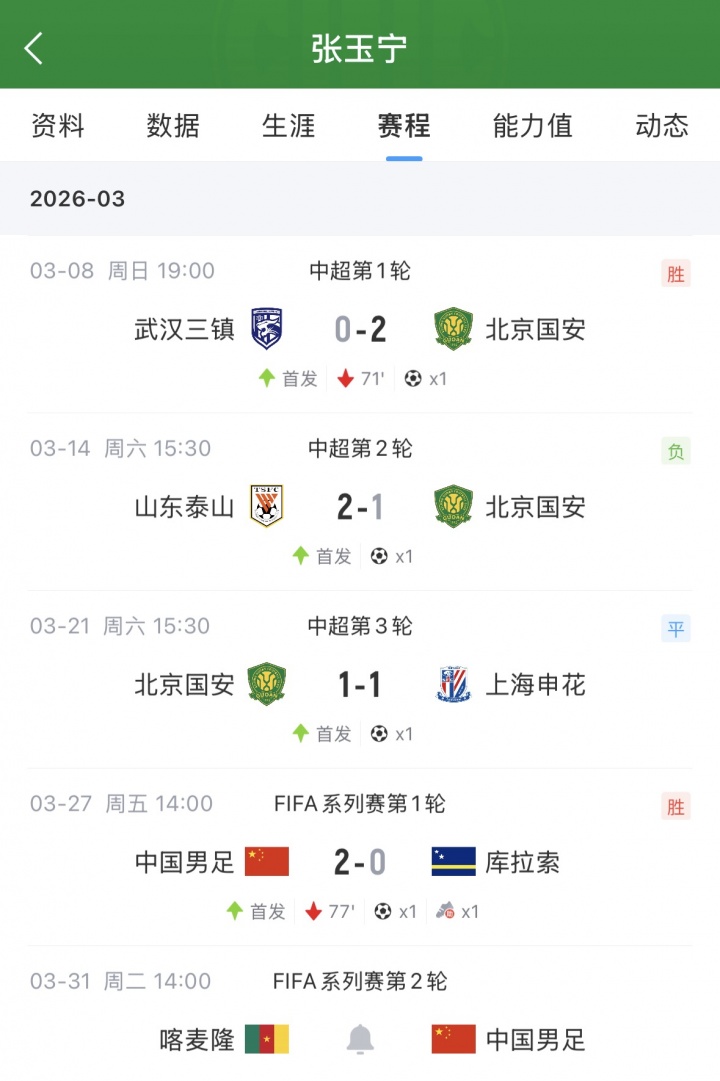720x1081 pixels.
Task: Click the 武汉三镇 team crest
Action: pyautogui.click(x=267, y=326)
